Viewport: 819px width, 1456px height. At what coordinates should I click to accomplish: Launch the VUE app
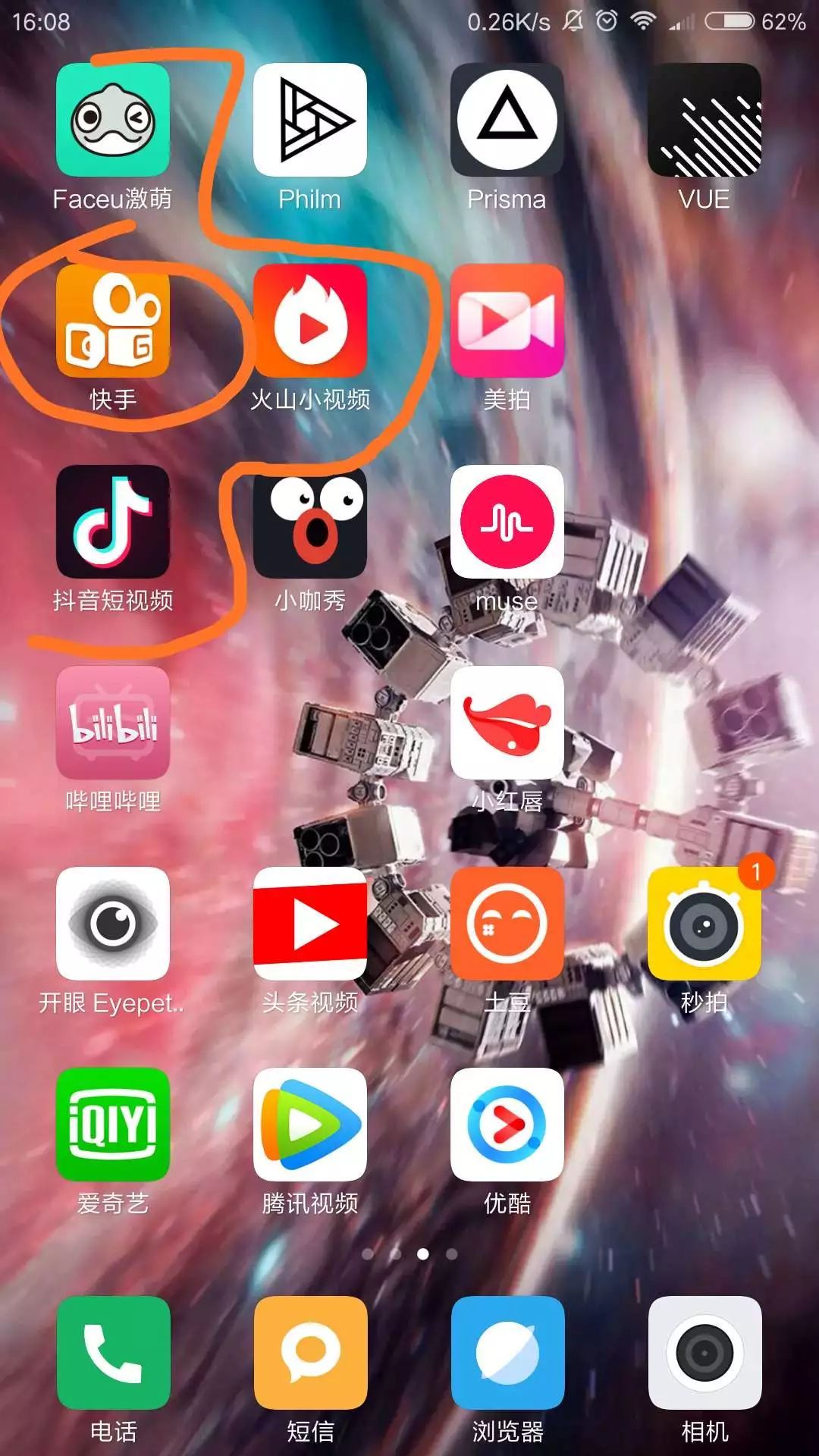tap(704, 120)
